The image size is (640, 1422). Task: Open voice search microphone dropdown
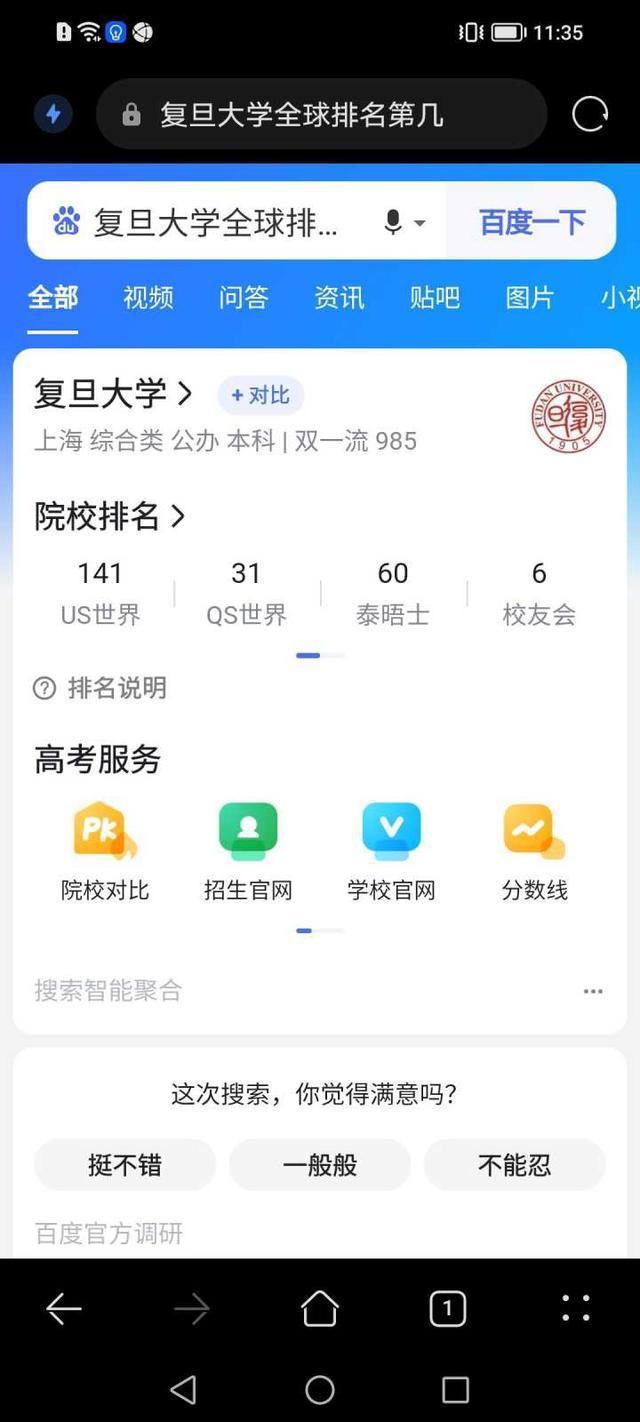coord(404,222)
